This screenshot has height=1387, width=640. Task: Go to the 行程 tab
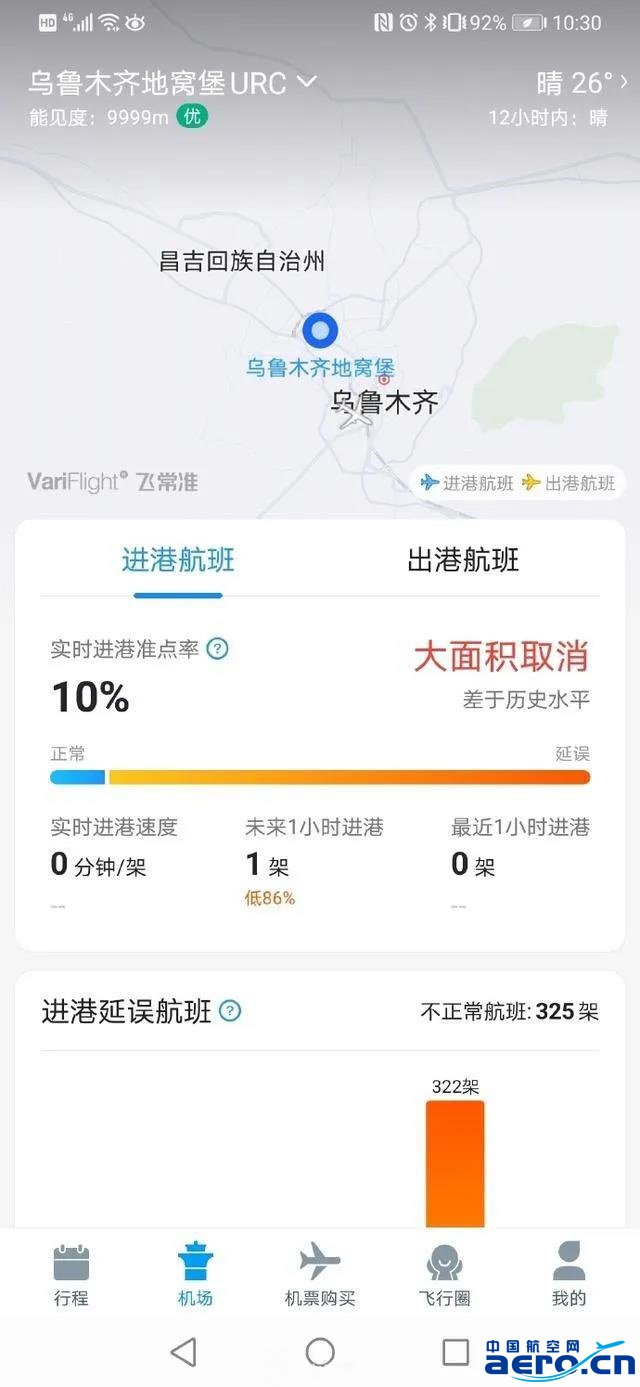[71, 1275]
